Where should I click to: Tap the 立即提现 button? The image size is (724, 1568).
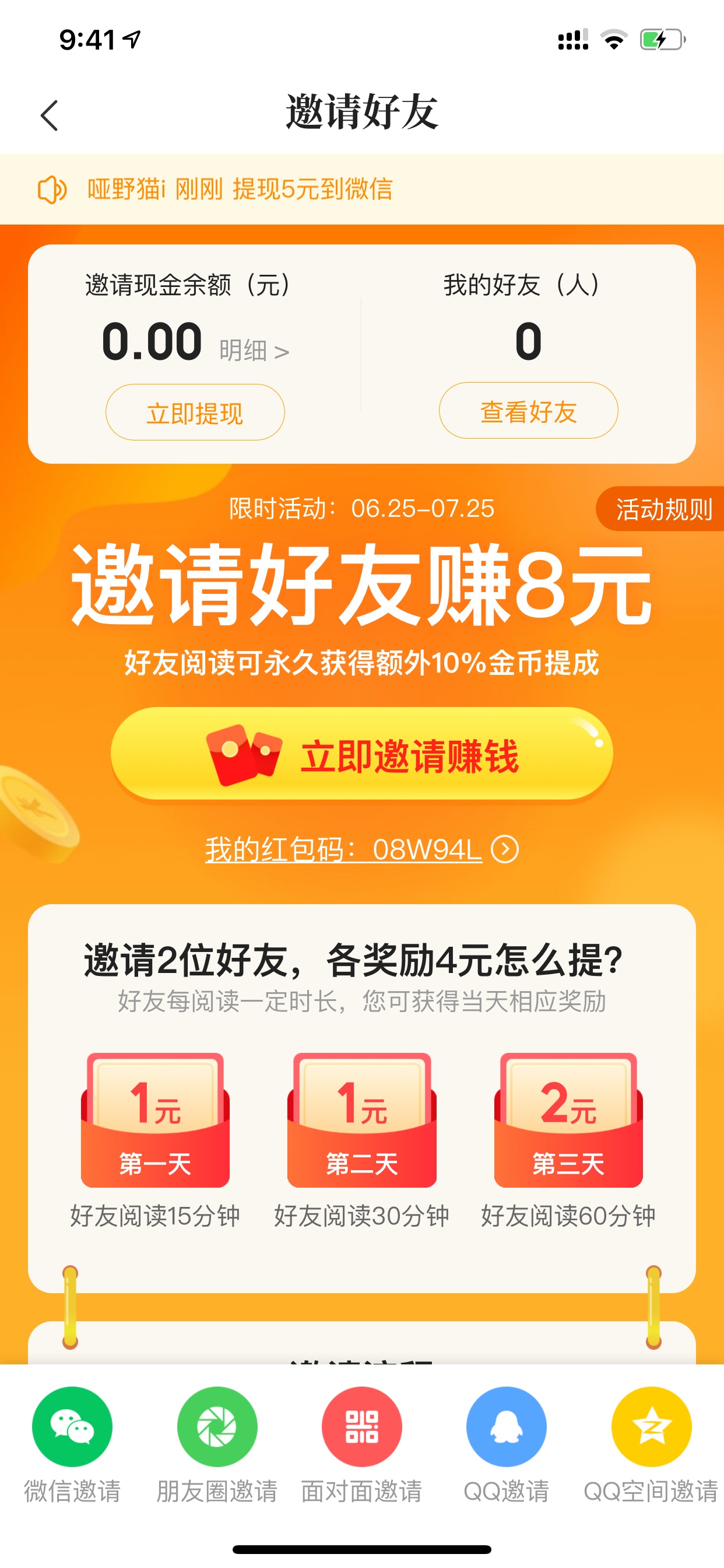click(195, 412)
